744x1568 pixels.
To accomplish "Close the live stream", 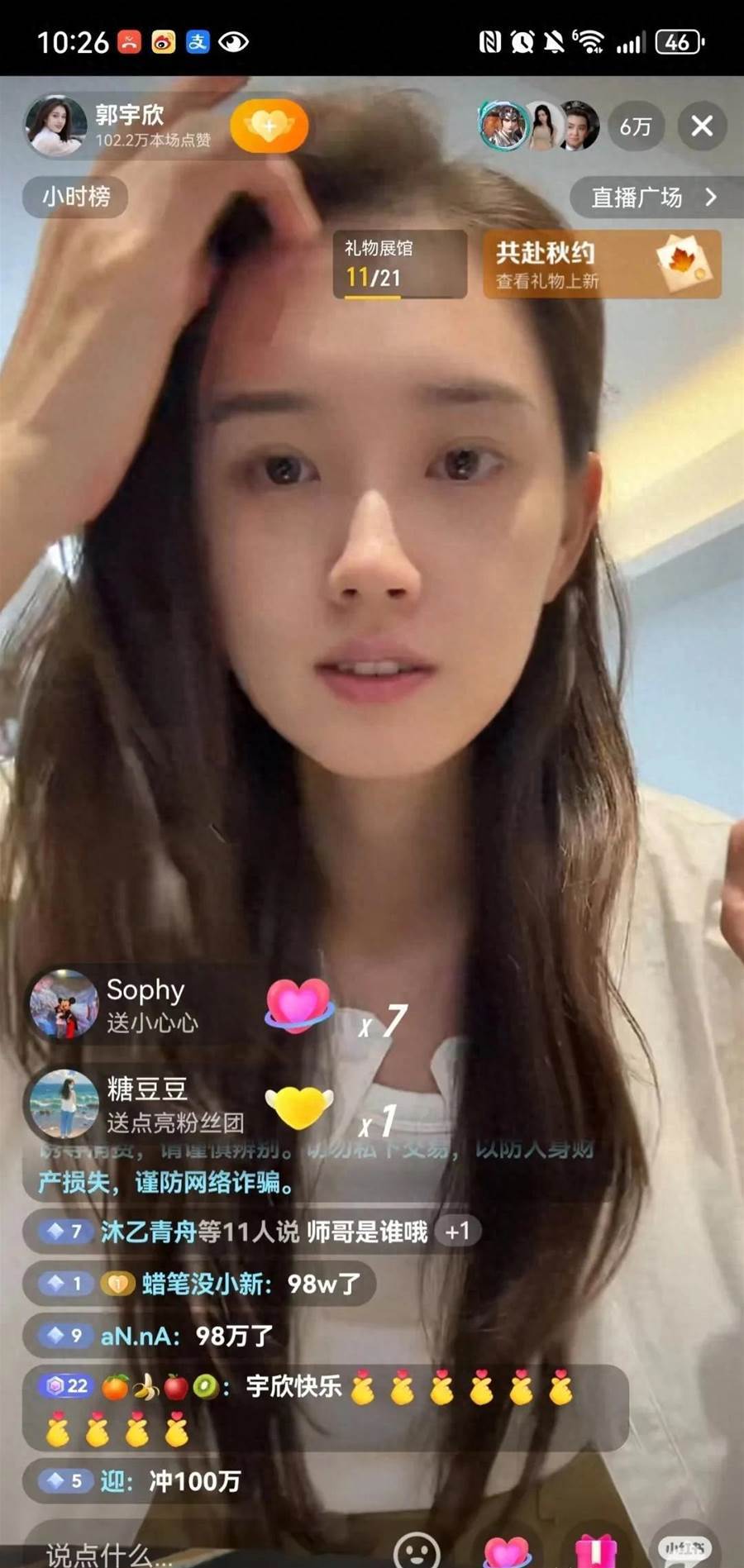I will 702,126.
